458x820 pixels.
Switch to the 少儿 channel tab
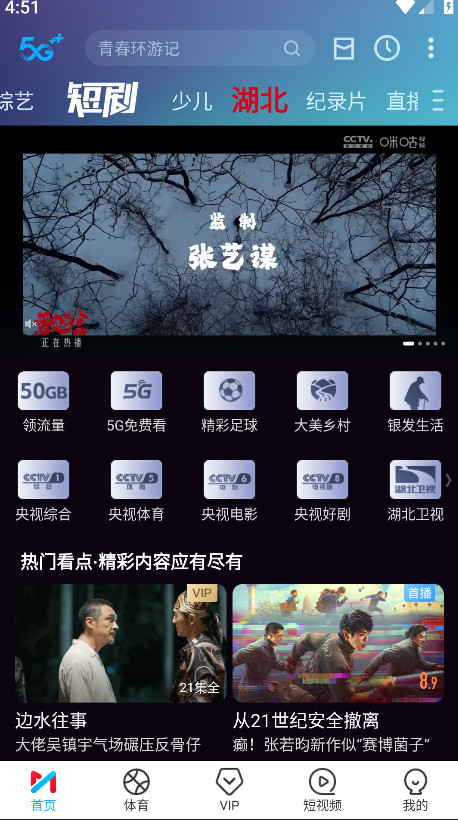[x=192, y=101]
